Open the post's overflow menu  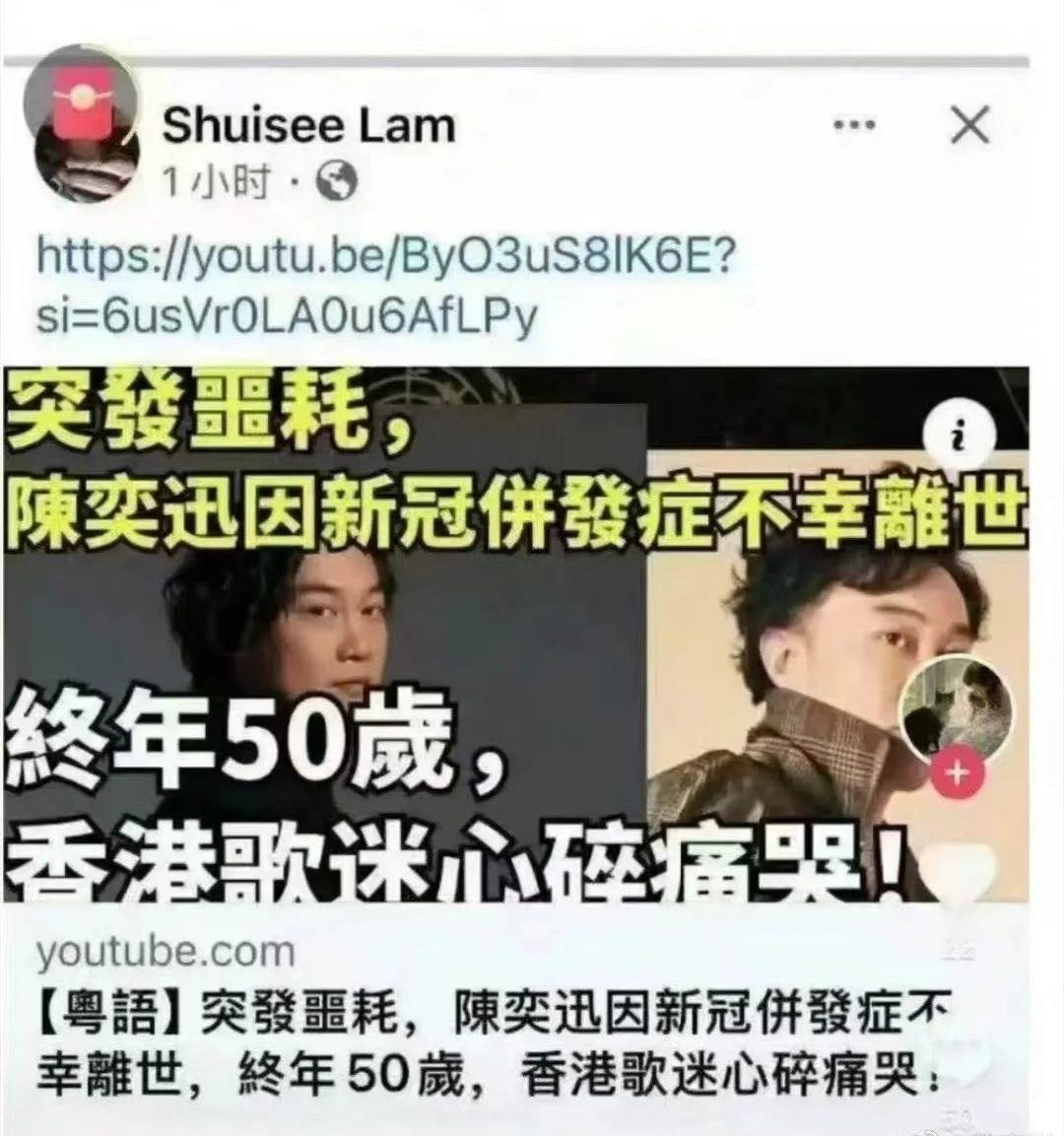coord(853,126)
